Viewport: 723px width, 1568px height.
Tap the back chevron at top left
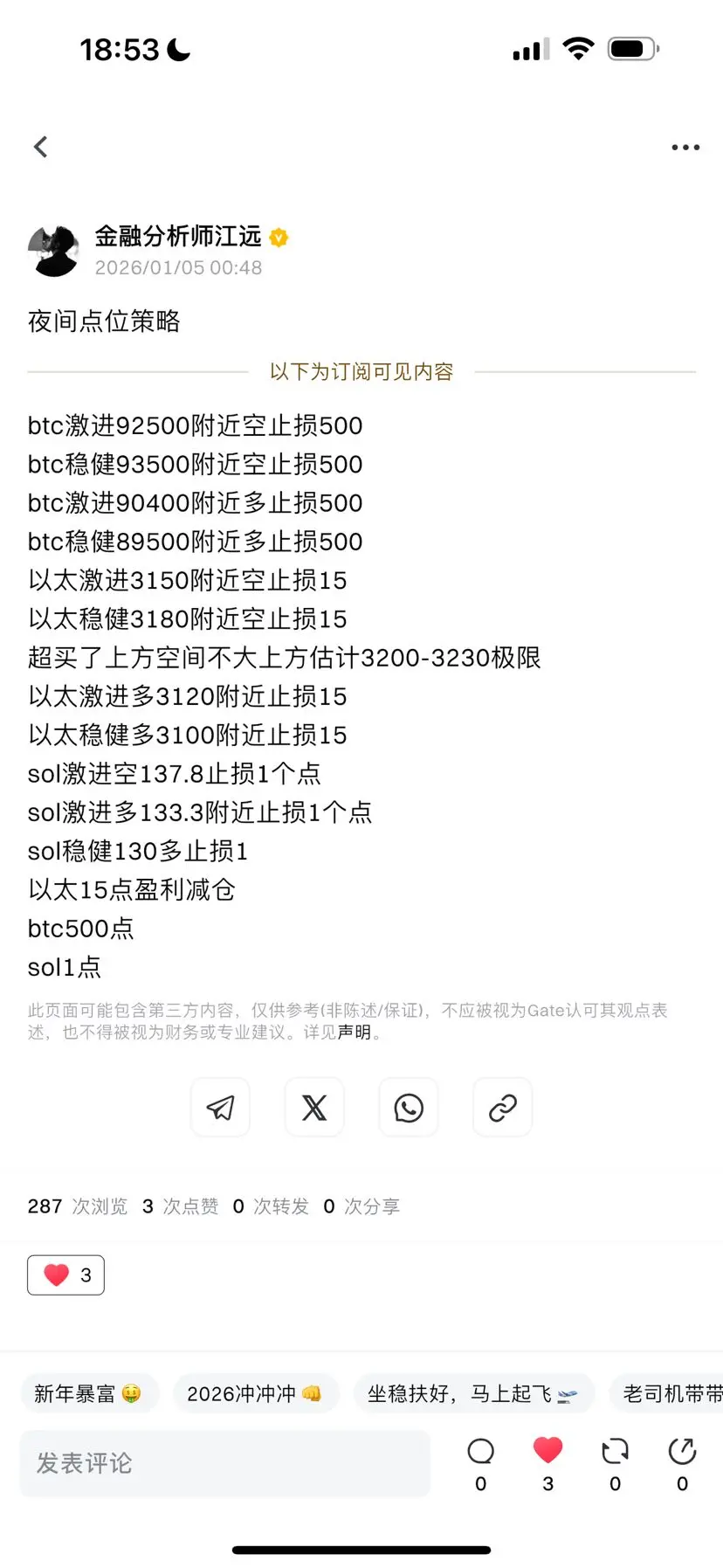[x=40, y=147]
